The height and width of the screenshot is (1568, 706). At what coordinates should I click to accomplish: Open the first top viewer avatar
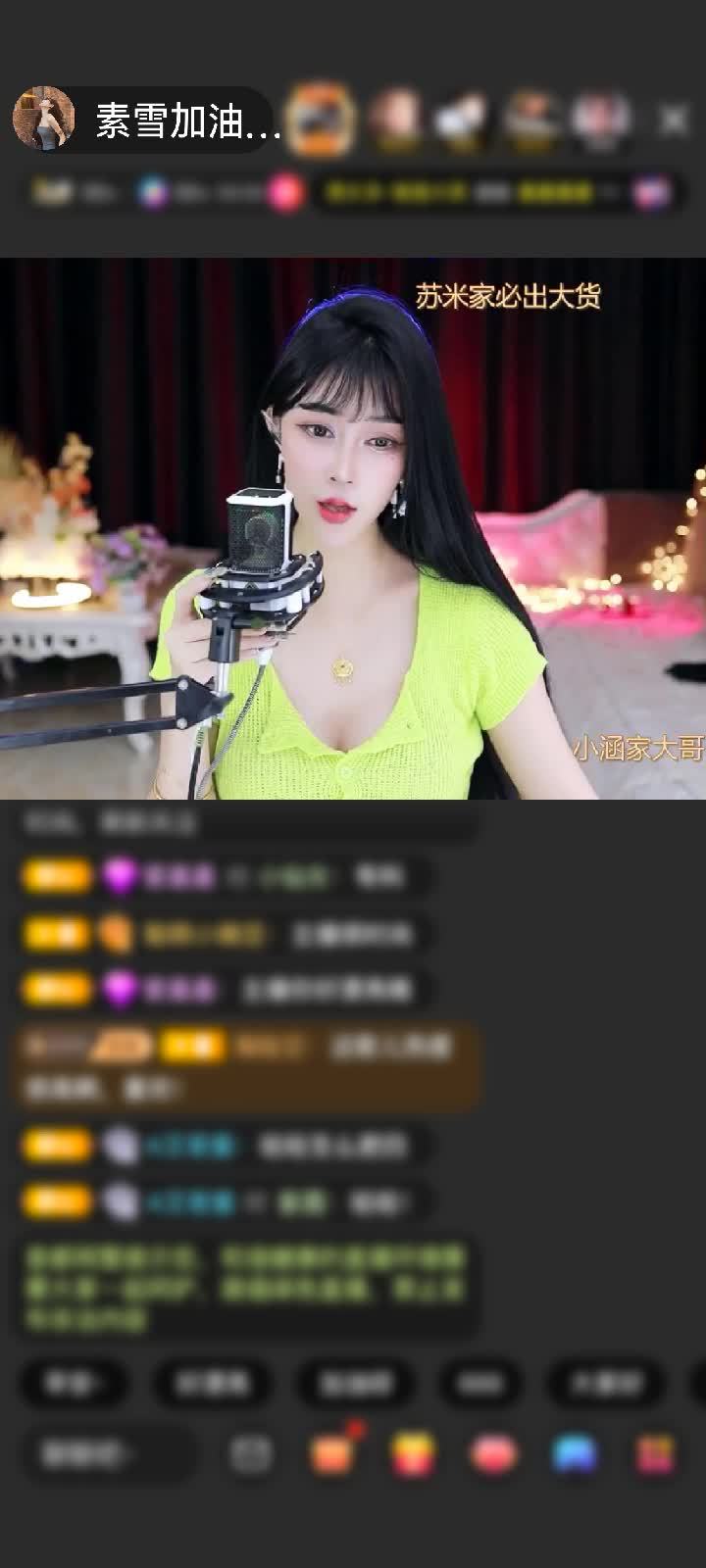321,119
